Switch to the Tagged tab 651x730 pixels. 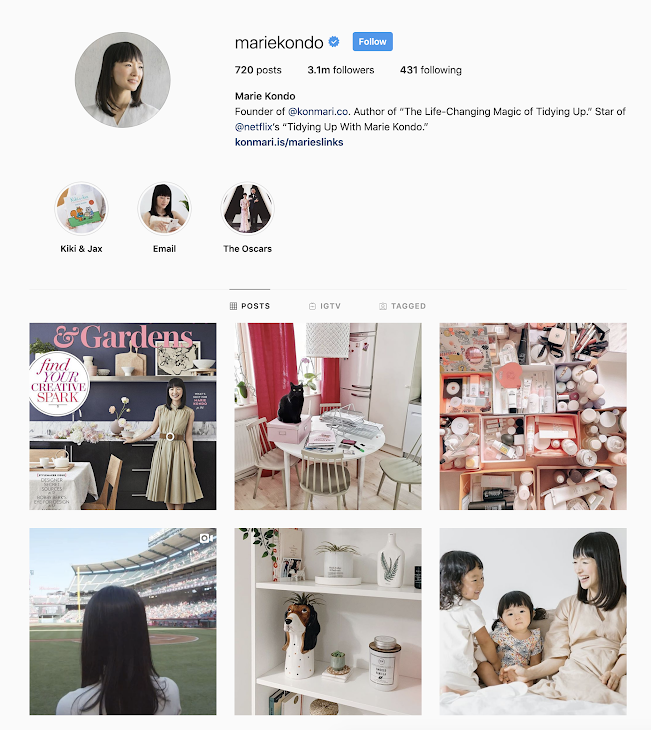click(402, 306)
